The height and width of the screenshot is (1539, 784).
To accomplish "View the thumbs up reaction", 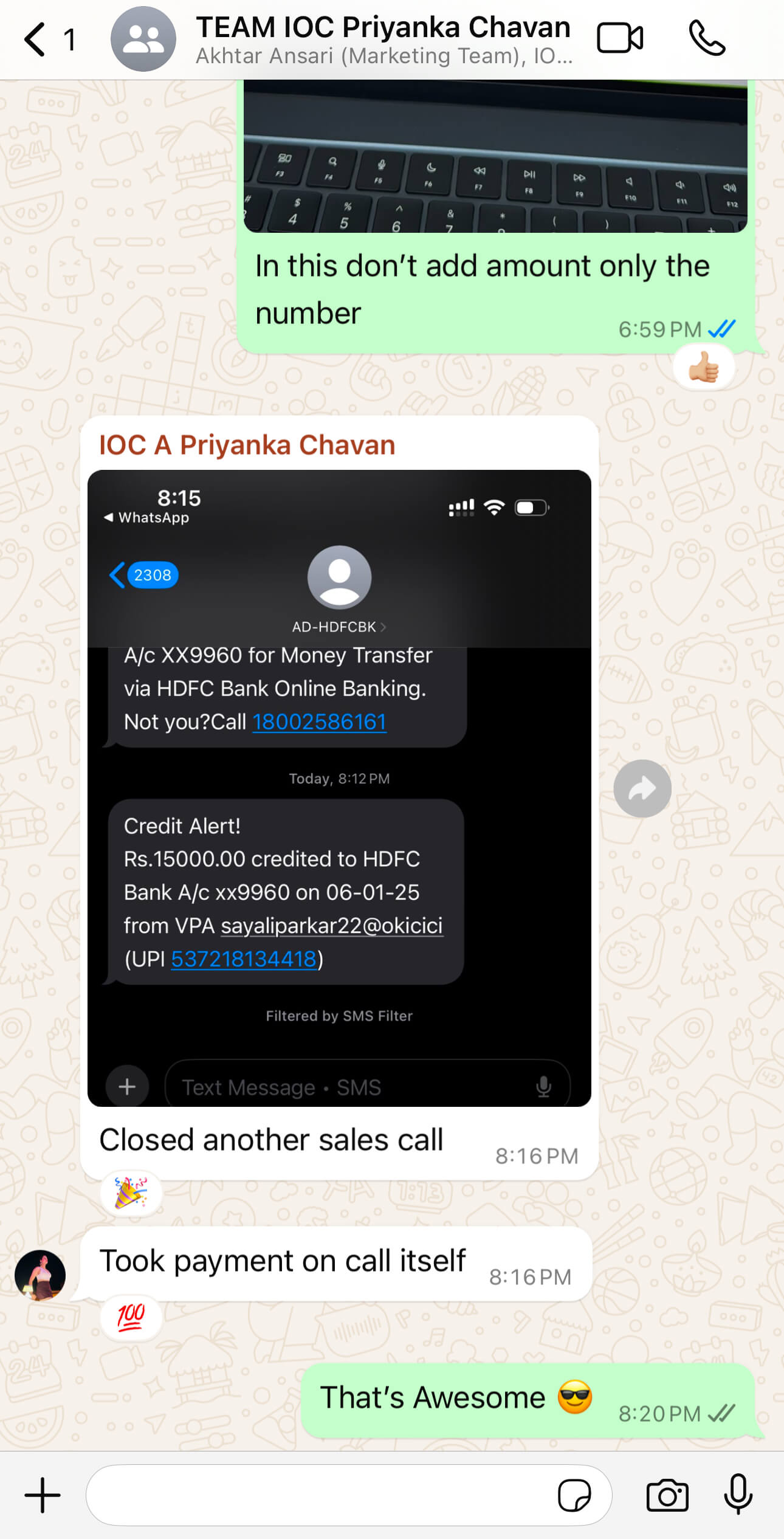I will click(x=704, y=368).
